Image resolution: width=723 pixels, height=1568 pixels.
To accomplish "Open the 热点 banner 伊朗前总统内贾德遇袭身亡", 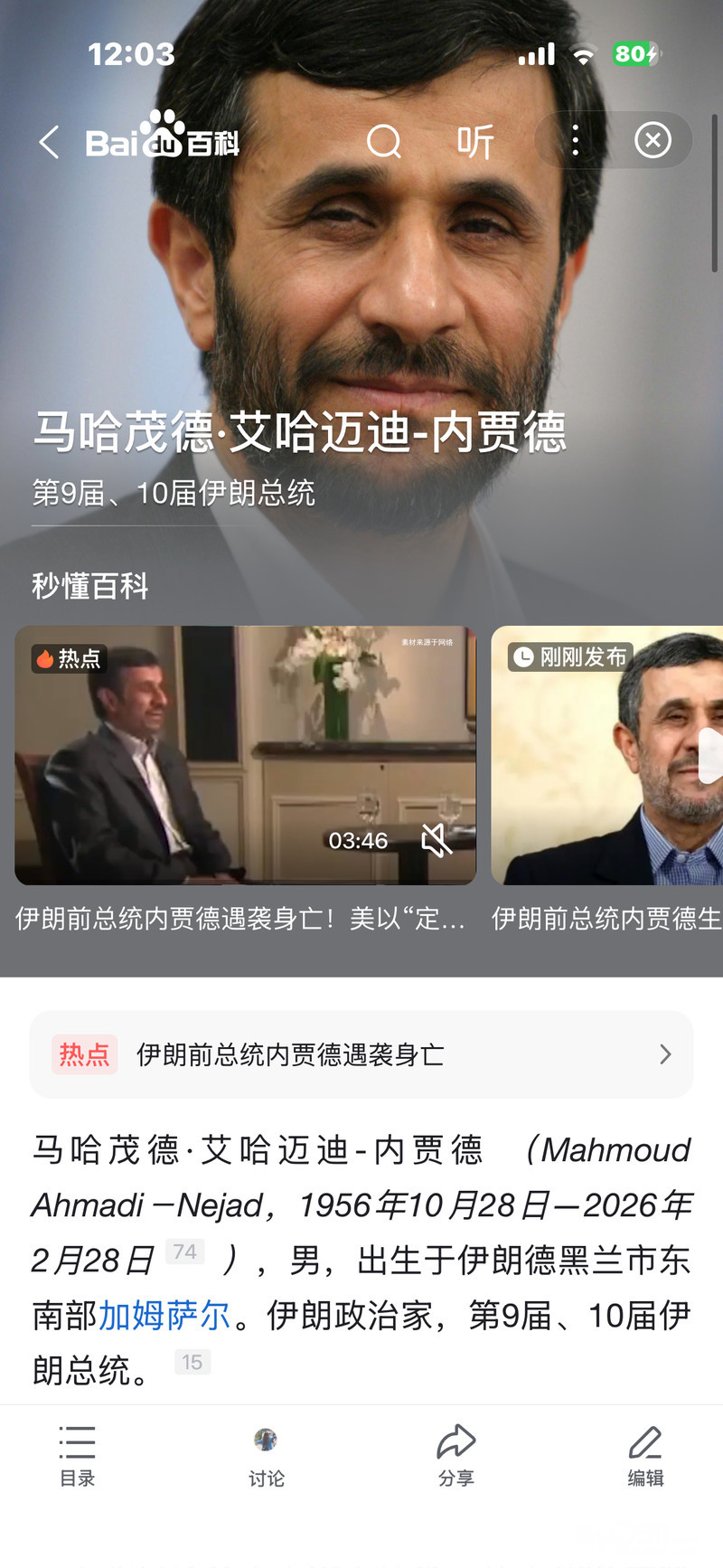I will click(361, 1054).
